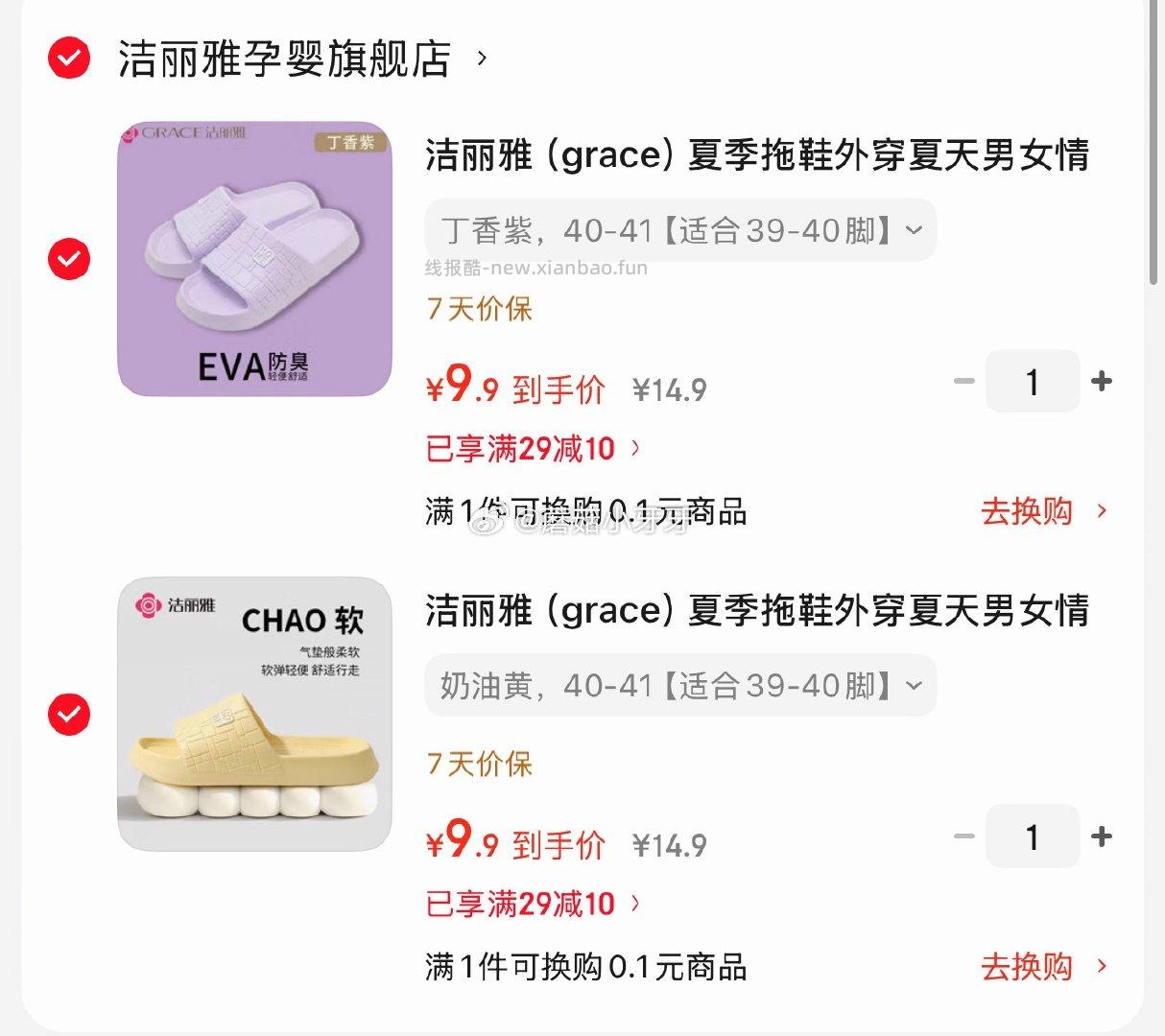Image resolution: width=1165 pixels, height=1036 pixels.
Task: Decrease quantity of the 奶油黄 slippers
Action: pos(963,836)
